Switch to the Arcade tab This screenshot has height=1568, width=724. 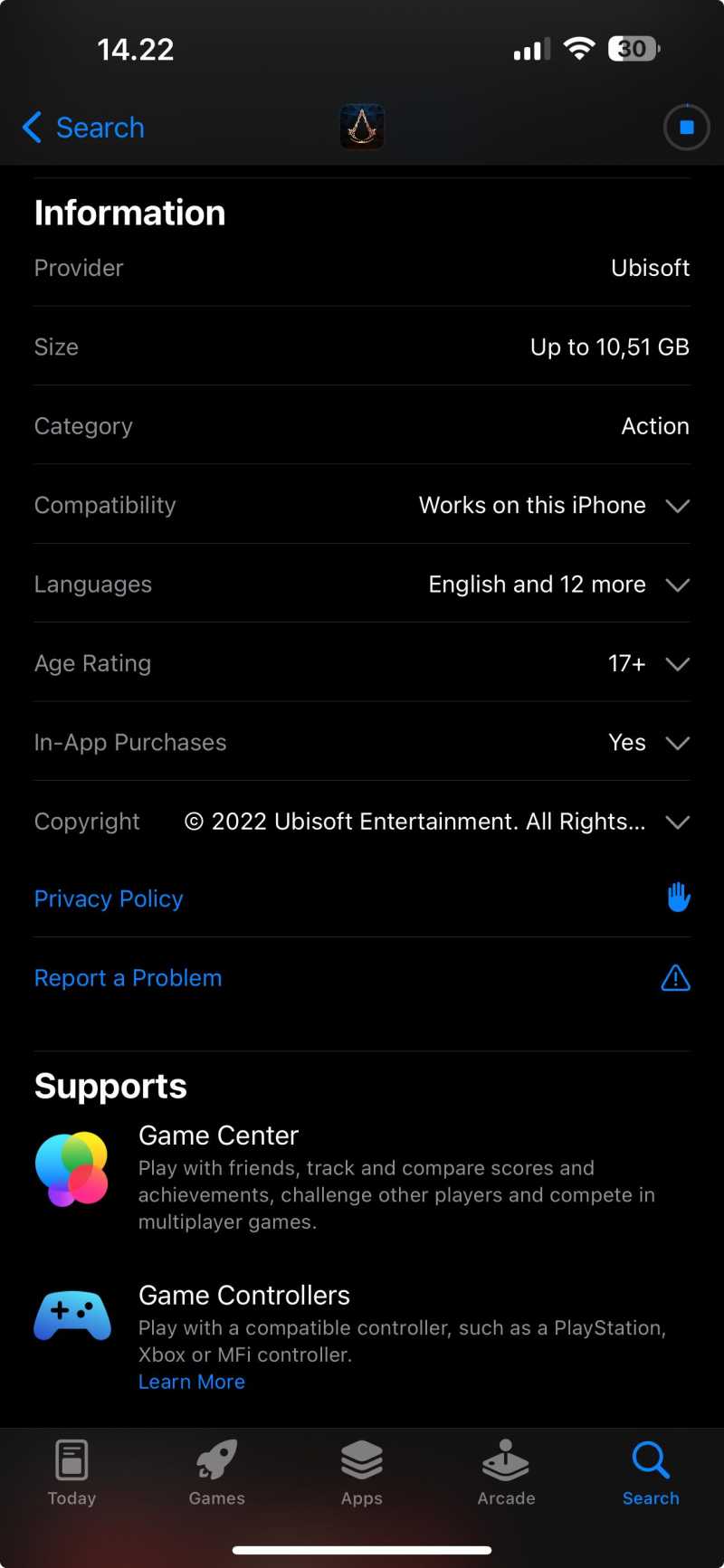[x=506, y=1472]
